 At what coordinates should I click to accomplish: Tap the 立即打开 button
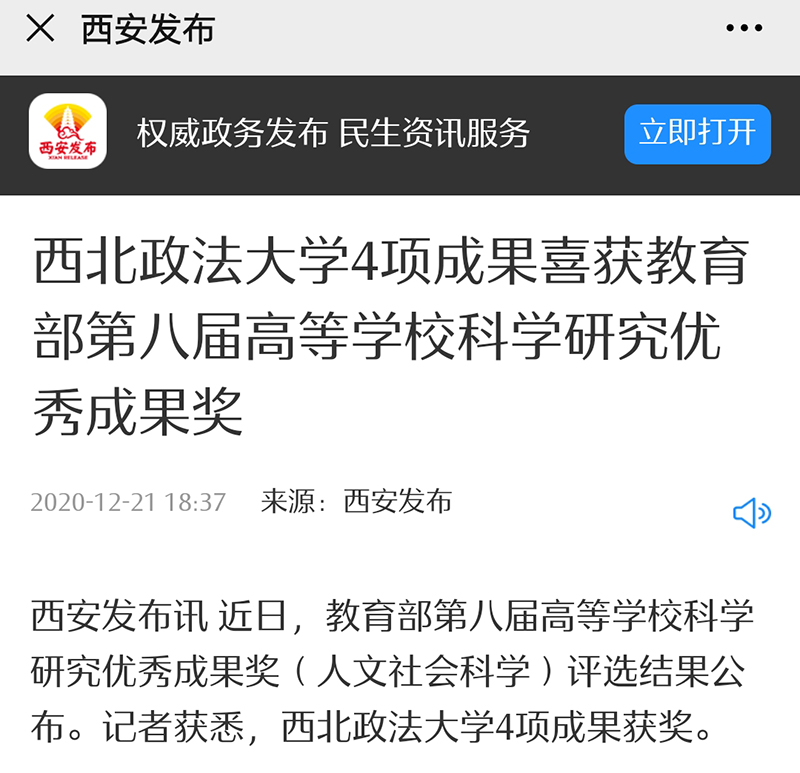(697, 133)
